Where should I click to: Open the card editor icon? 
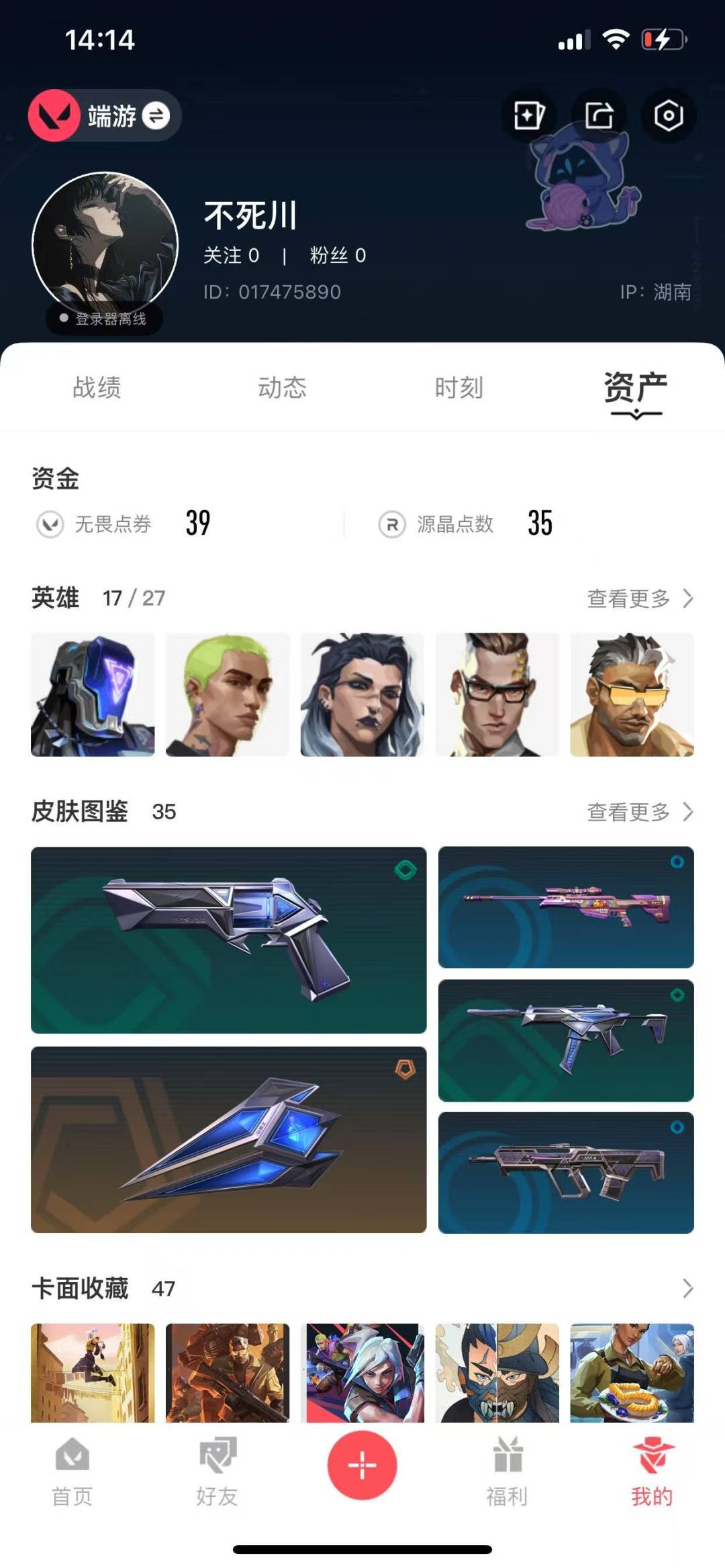(x=529, y=115)
